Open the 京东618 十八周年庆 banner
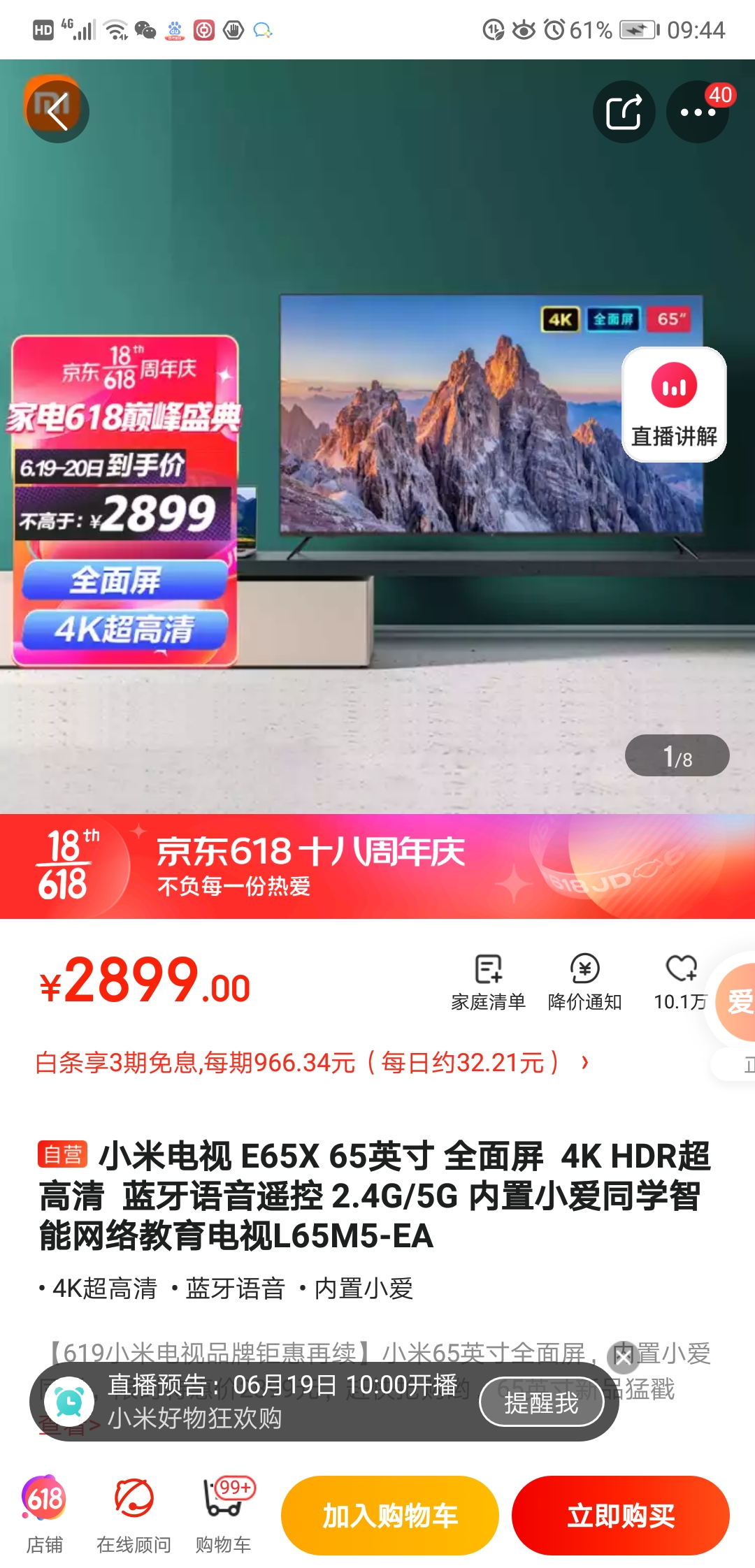Image resolution: width=755 pixels, height=1568 pixels. tap(377, 866)
